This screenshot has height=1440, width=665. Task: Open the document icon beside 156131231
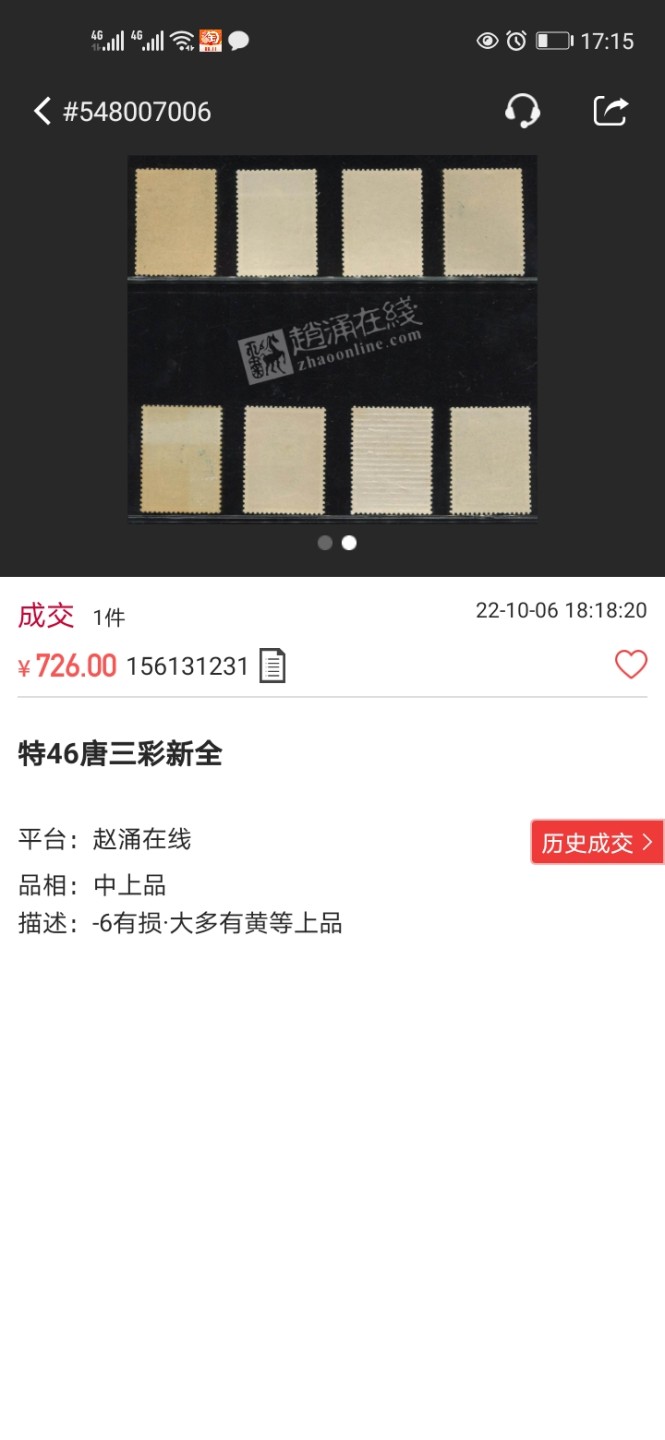272,666
